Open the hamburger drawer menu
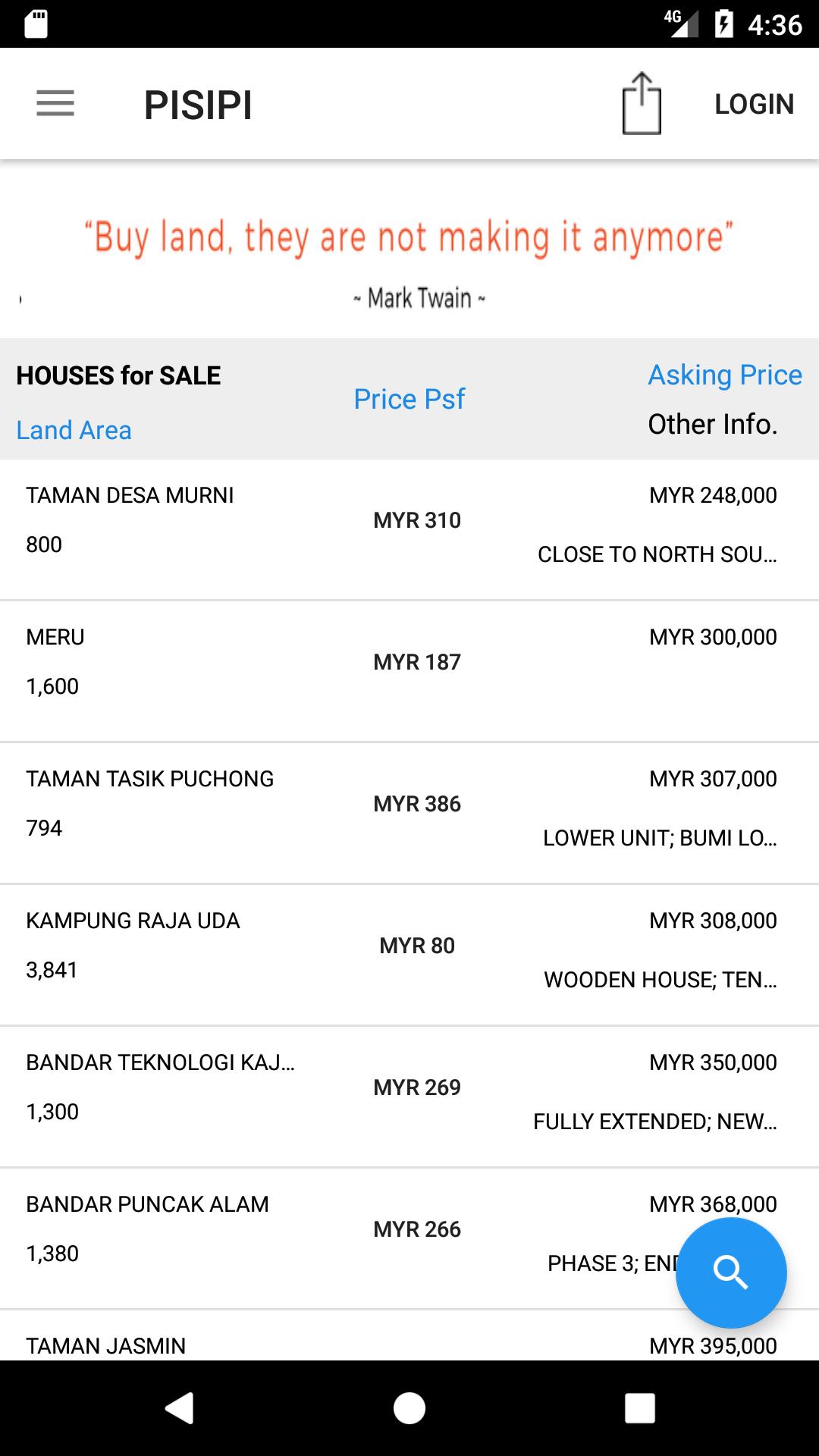This screenshot has height=1456, width=819. [55, 103]
